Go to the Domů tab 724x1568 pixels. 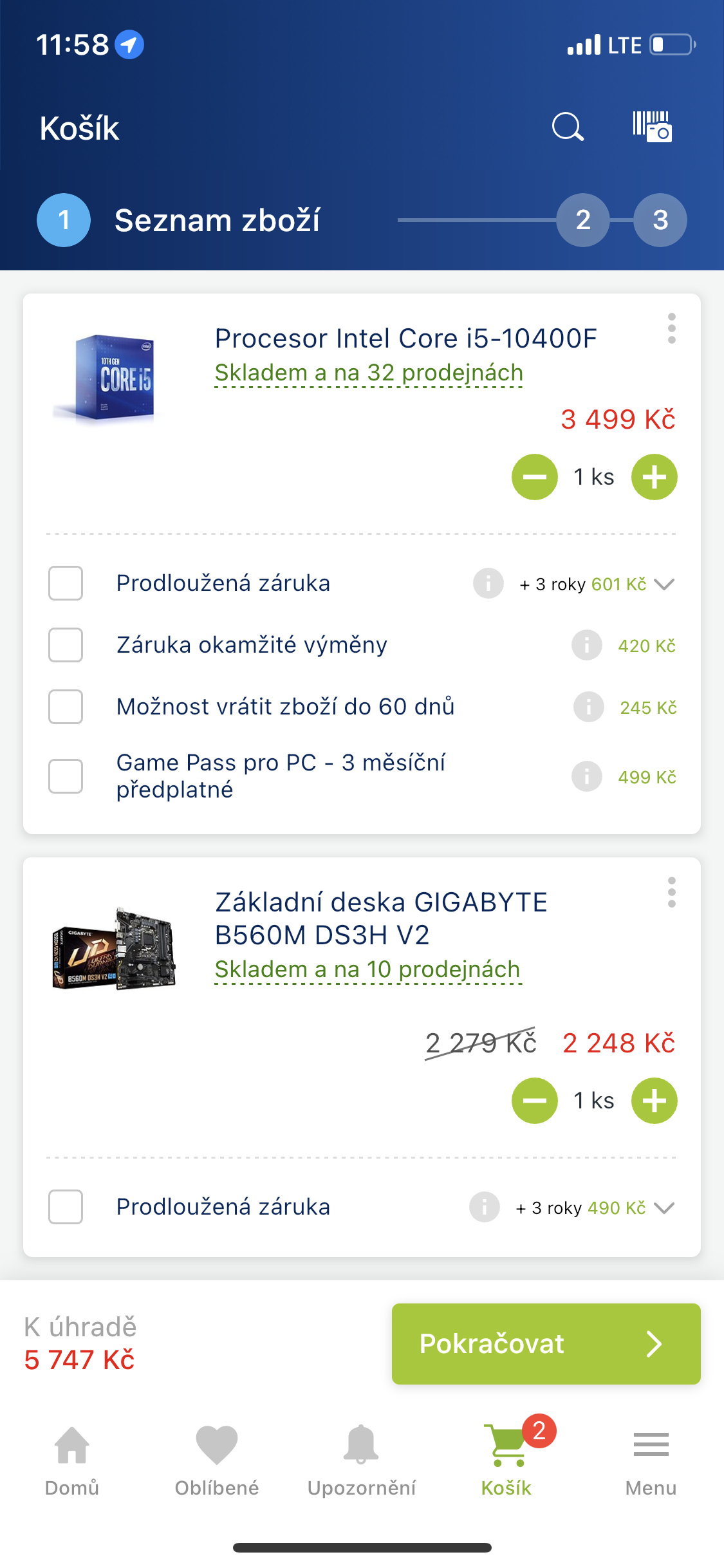[72, 1460]
